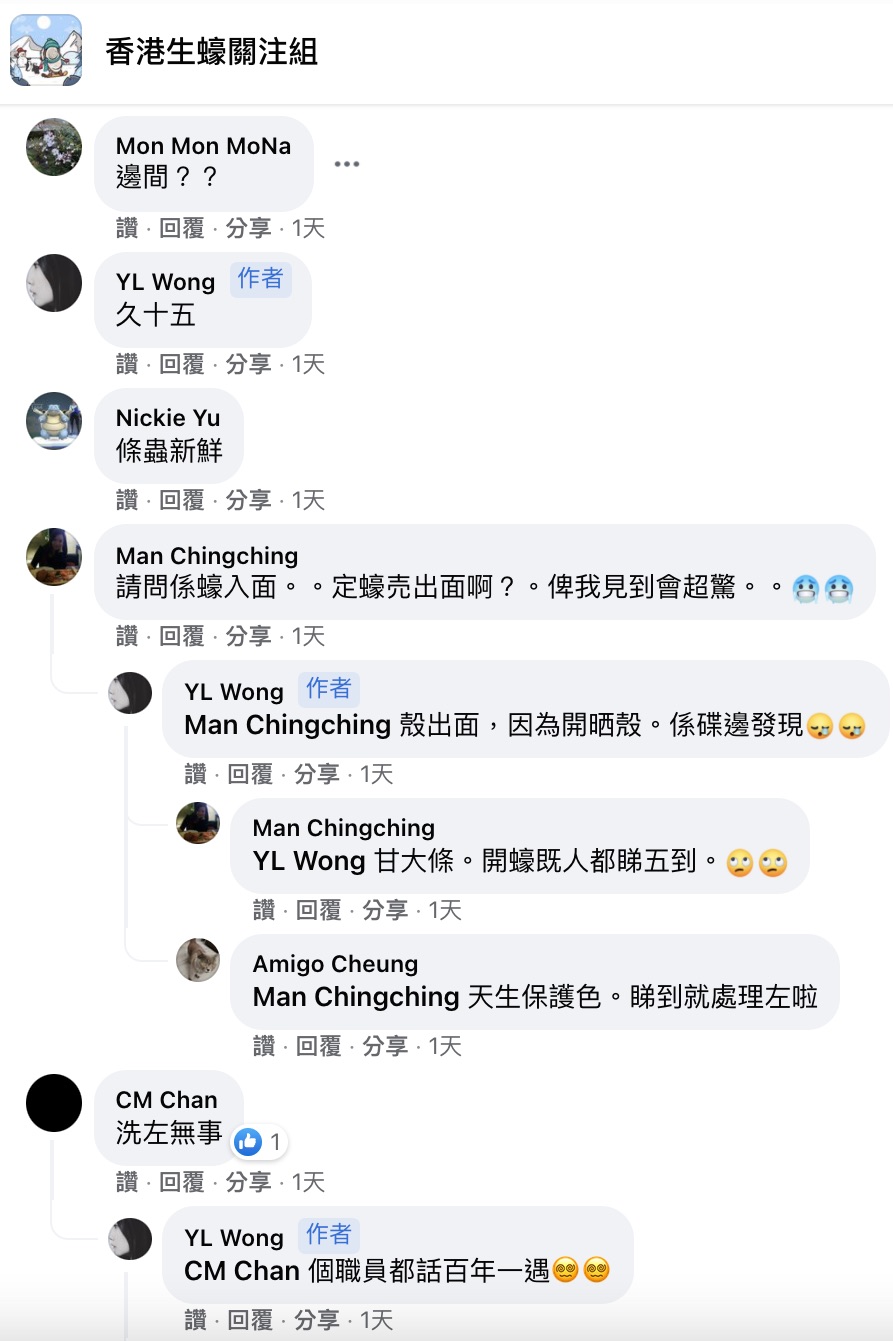Viewport: 893px width, 1341px height.
Task: Open the 香港生蠔關注組 group page
Action: click(211, 52)
